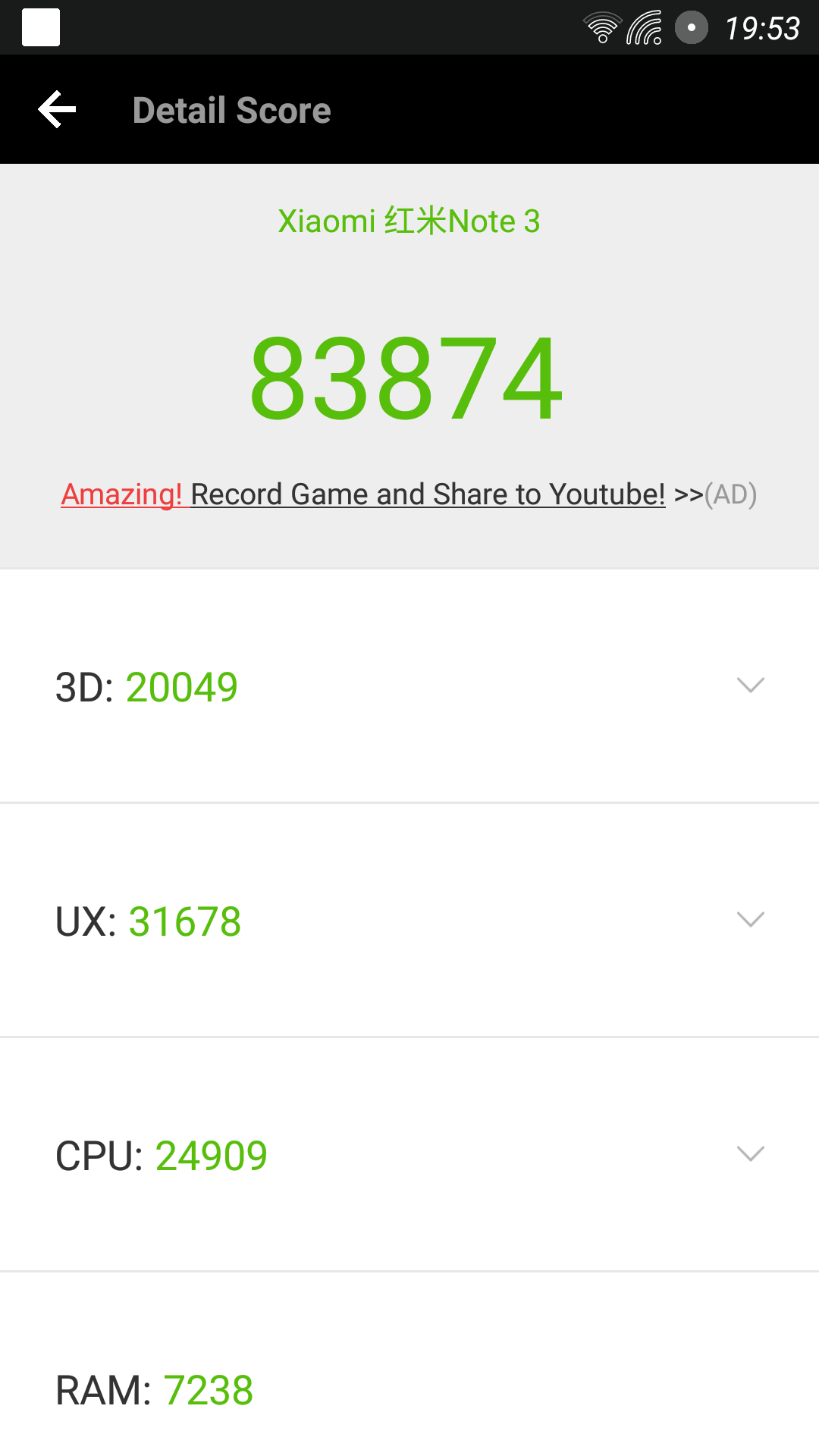The width and height of the screenshot is (819, 1456).
Task: Expand the CPU score breakdown
Action: pos(750,1154)
